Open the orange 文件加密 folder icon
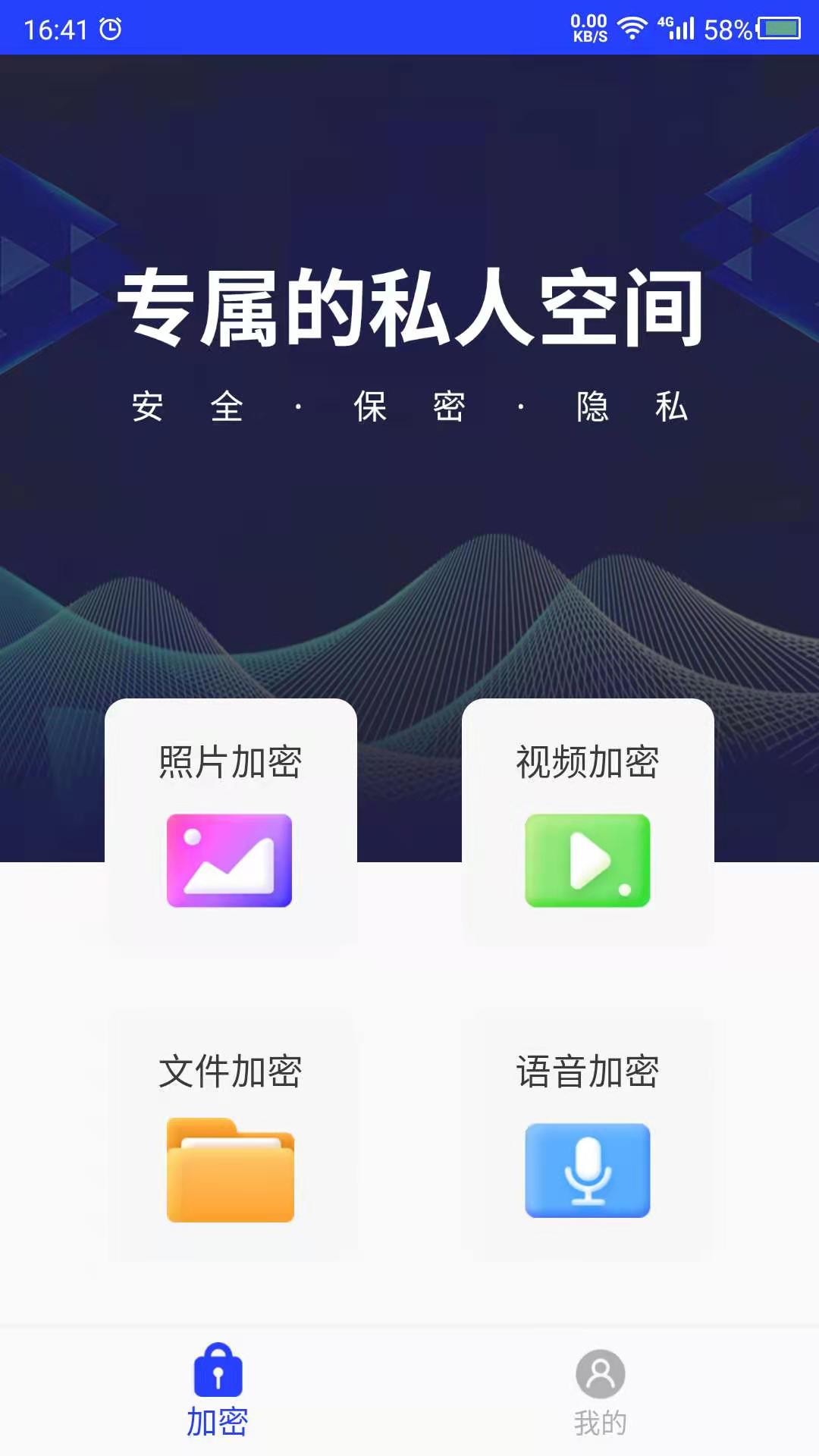The height and width of the screenshot is (1456, 819). click(x=230, y=1171)
